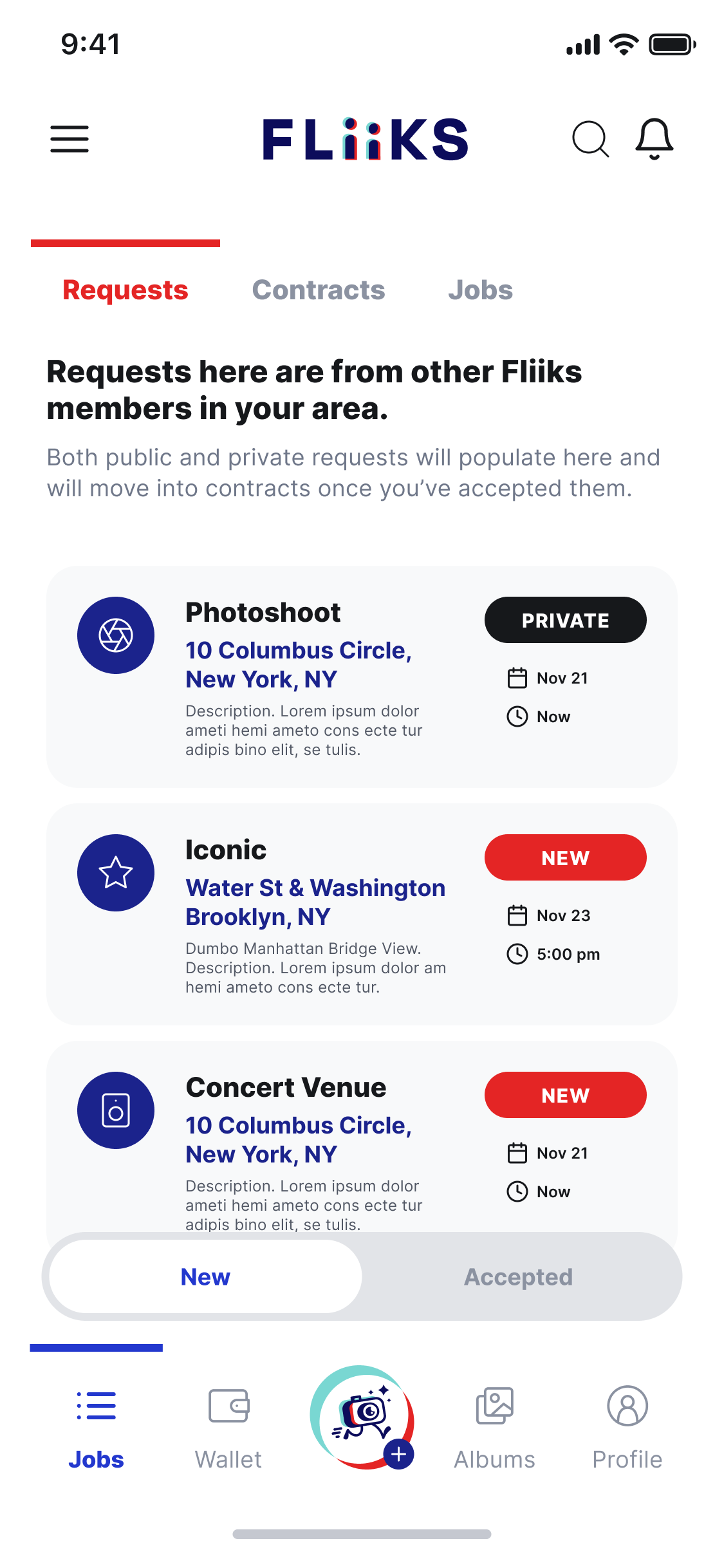Show Accepted requests
724x1568 pixels.
[x=519, y=1277]
